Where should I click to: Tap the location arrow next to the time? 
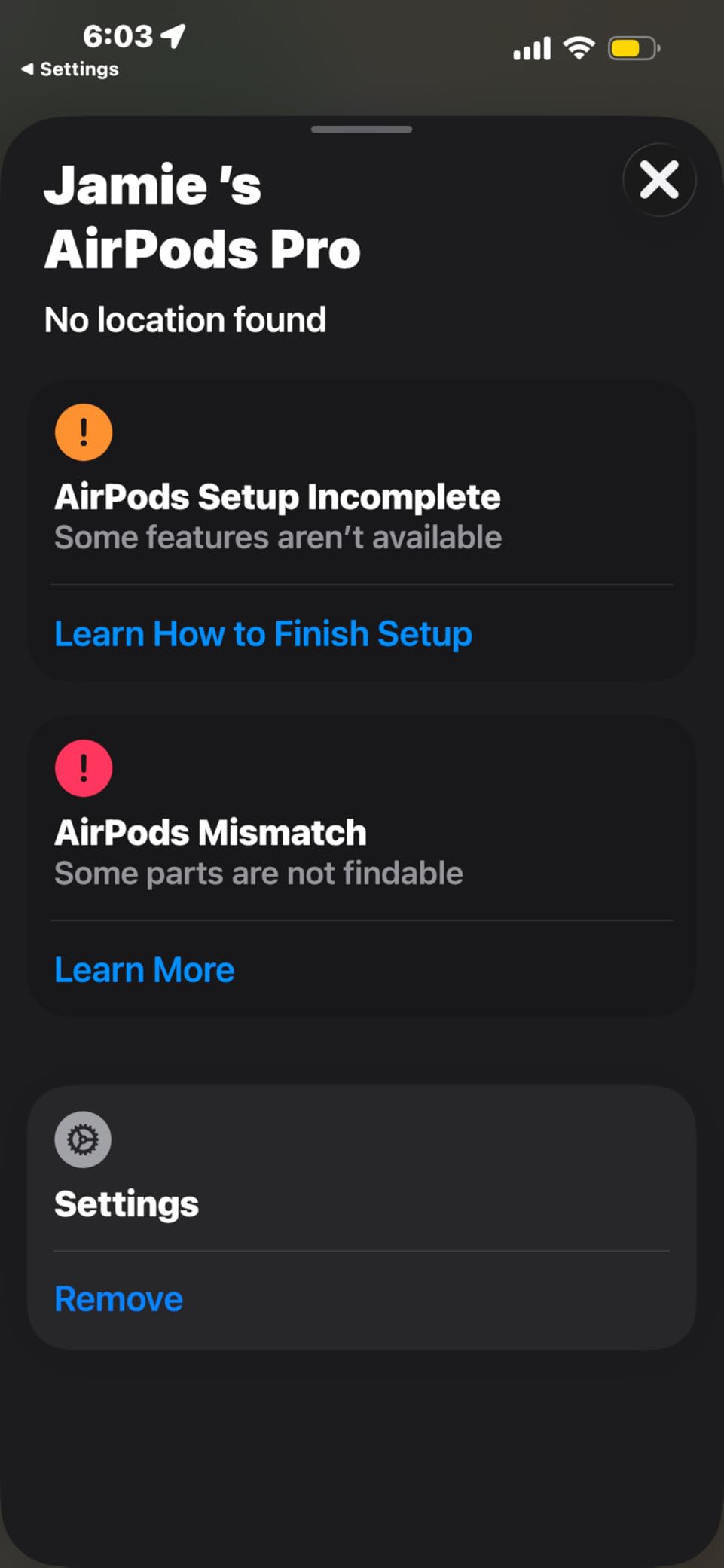coord(172,35)
